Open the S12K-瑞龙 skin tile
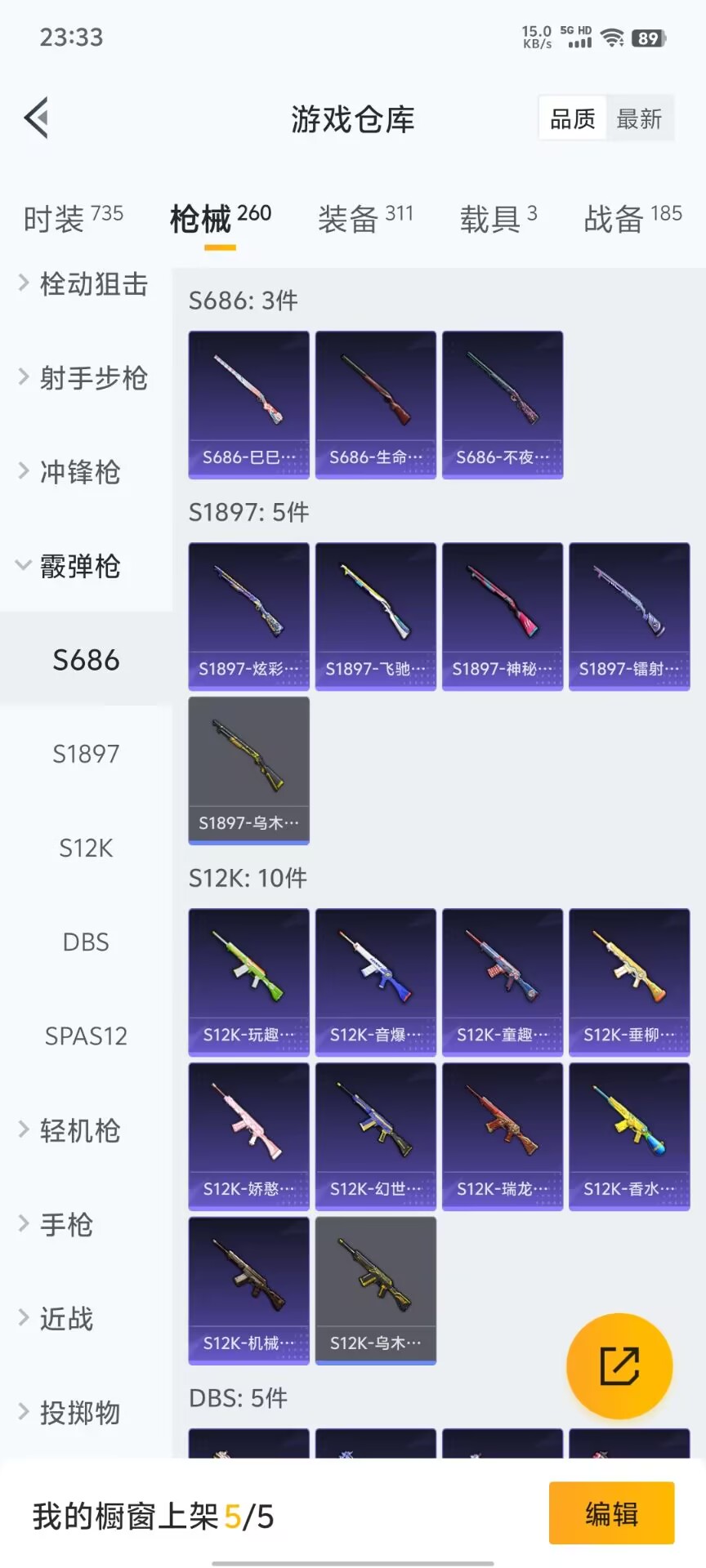706x1568 pixels. (x=503, y=1136)
